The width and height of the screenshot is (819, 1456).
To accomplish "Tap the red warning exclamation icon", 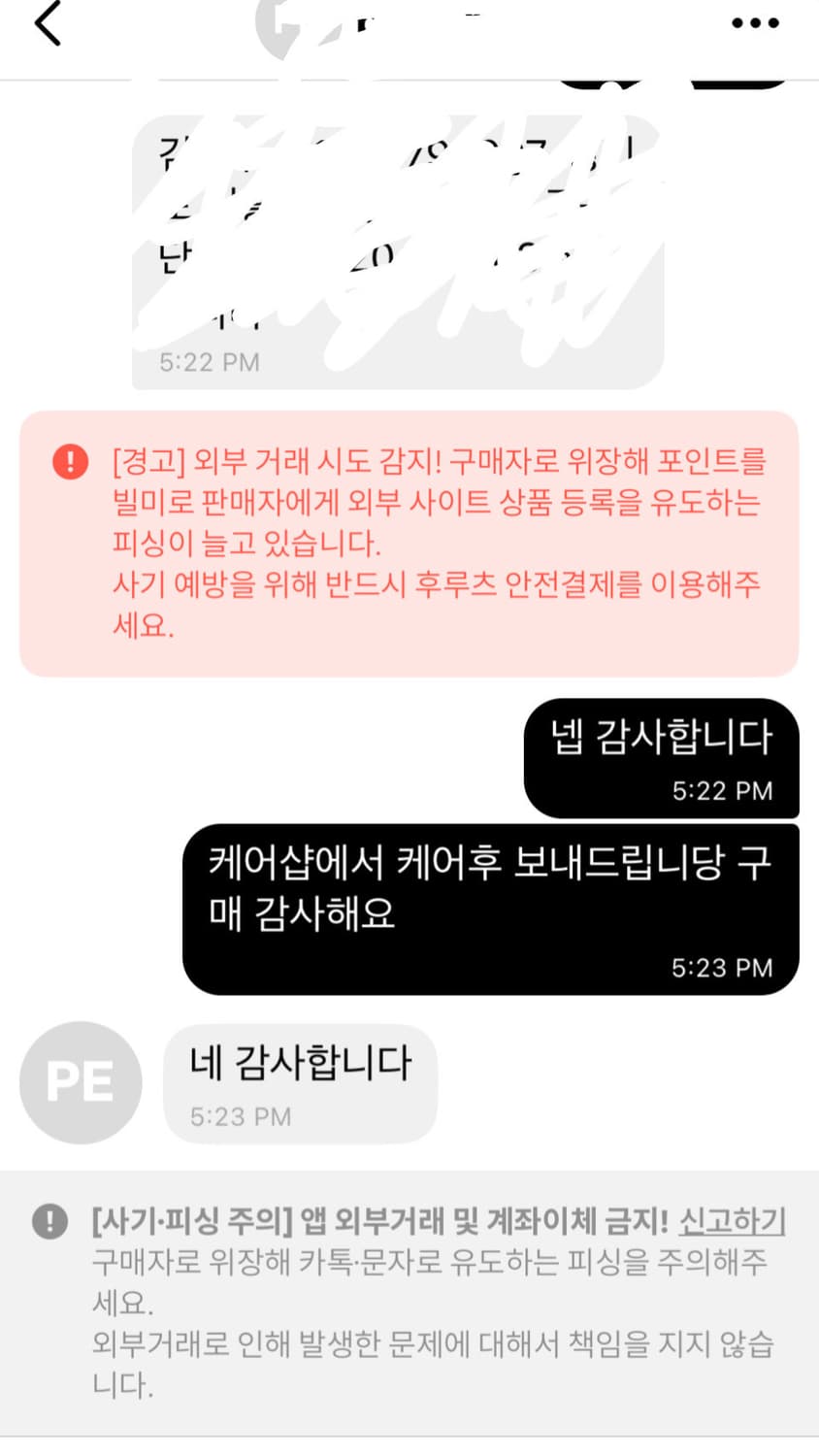I will click(x=67, y=463).
